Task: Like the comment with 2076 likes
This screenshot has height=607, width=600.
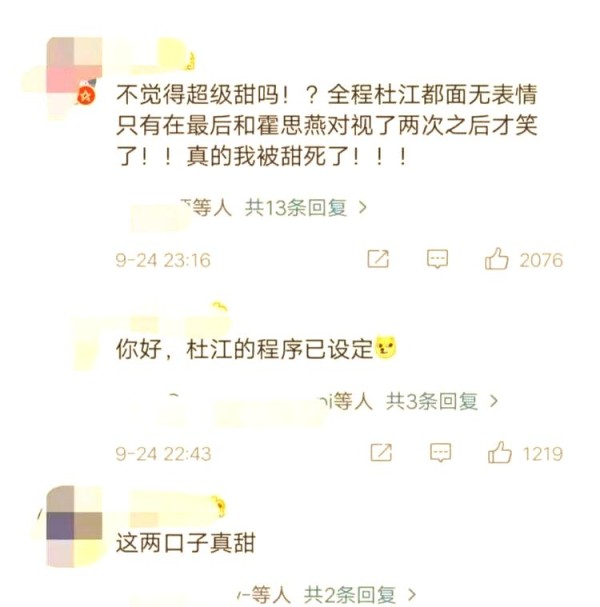Action: point(497,260)
